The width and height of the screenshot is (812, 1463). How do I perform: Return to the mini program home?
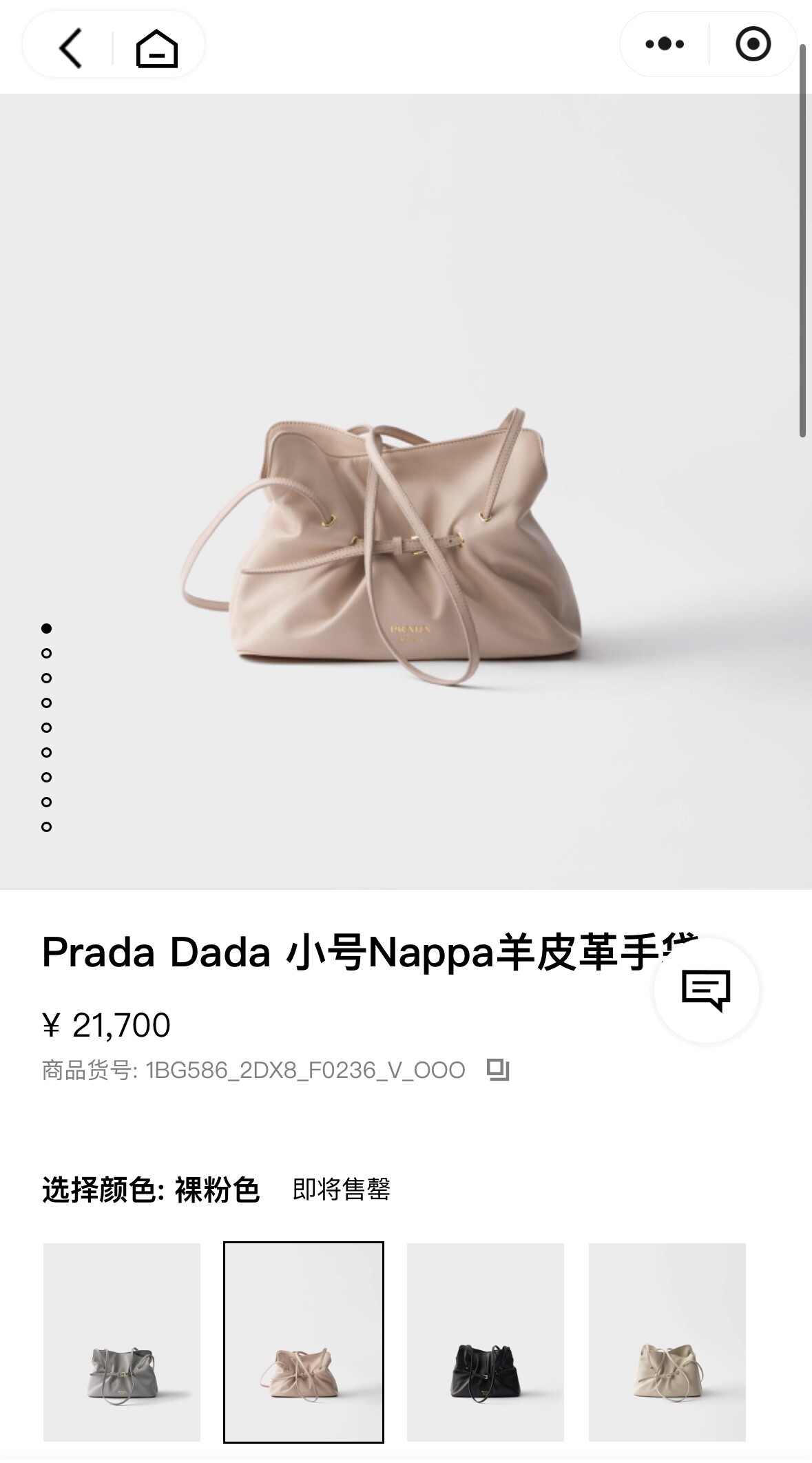point(157,48)
